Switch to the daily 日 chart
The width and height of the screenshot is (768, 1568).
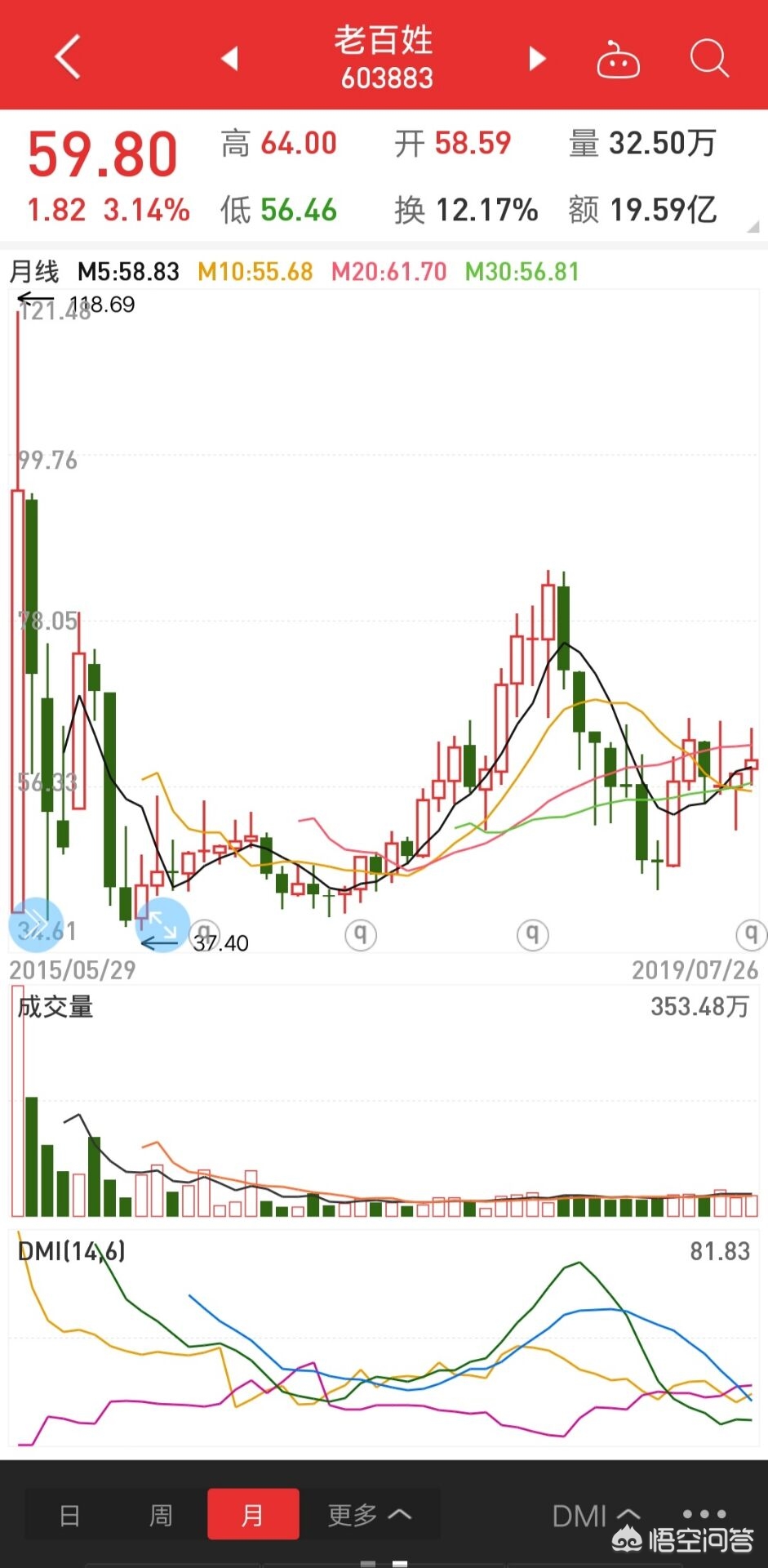pos(70,1516)
